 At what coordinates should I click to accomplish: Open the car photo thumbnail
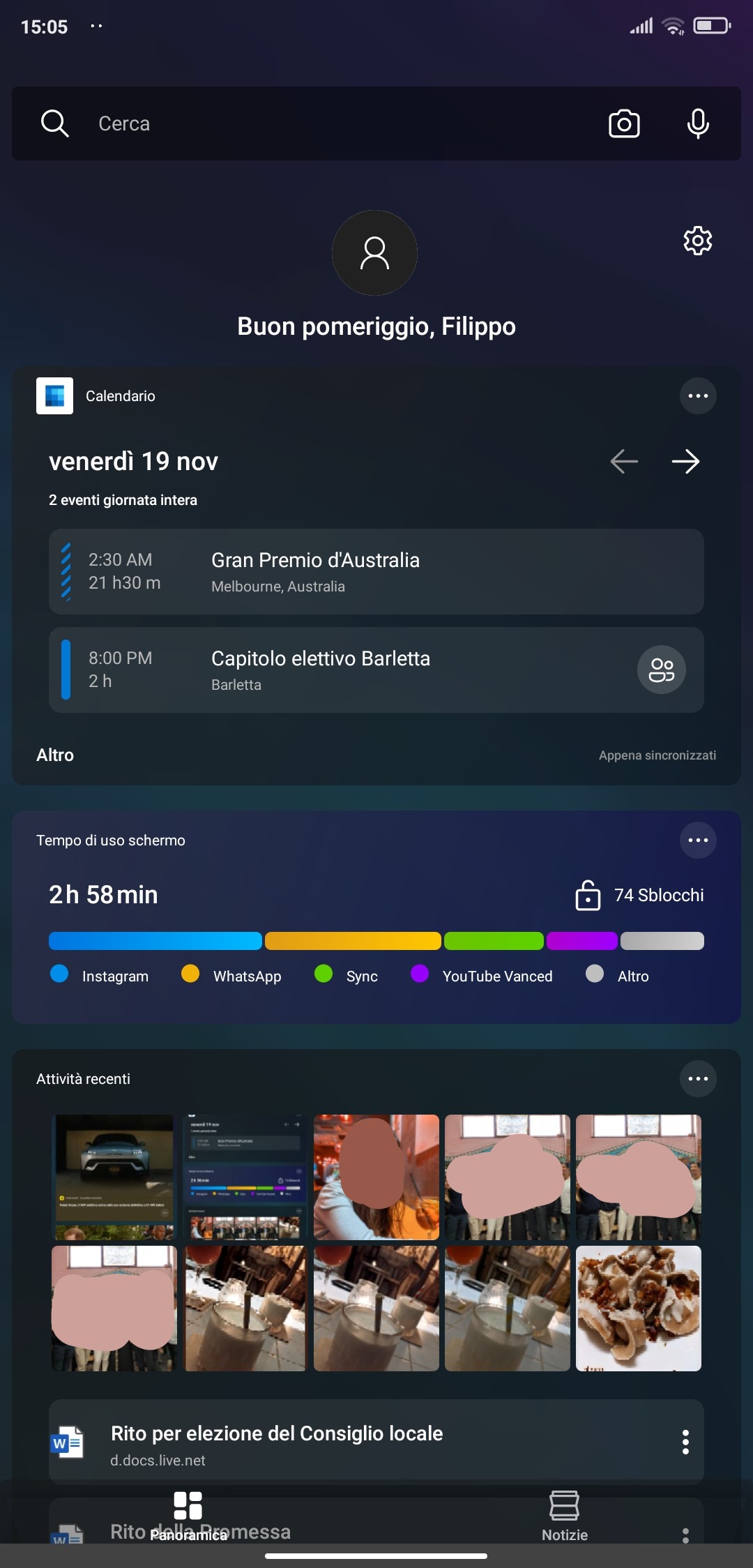pos(114,1177)
